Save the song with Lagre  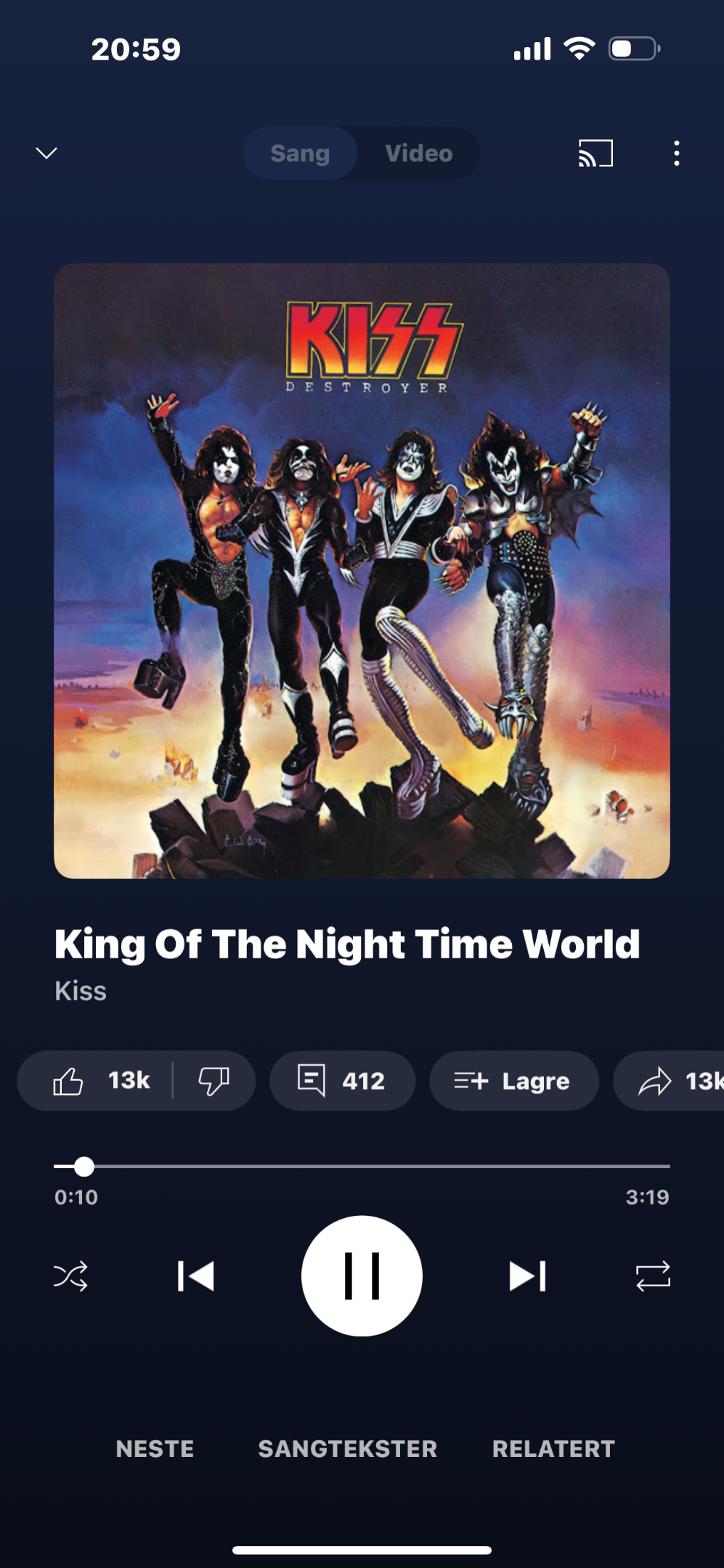[514, 1081]
